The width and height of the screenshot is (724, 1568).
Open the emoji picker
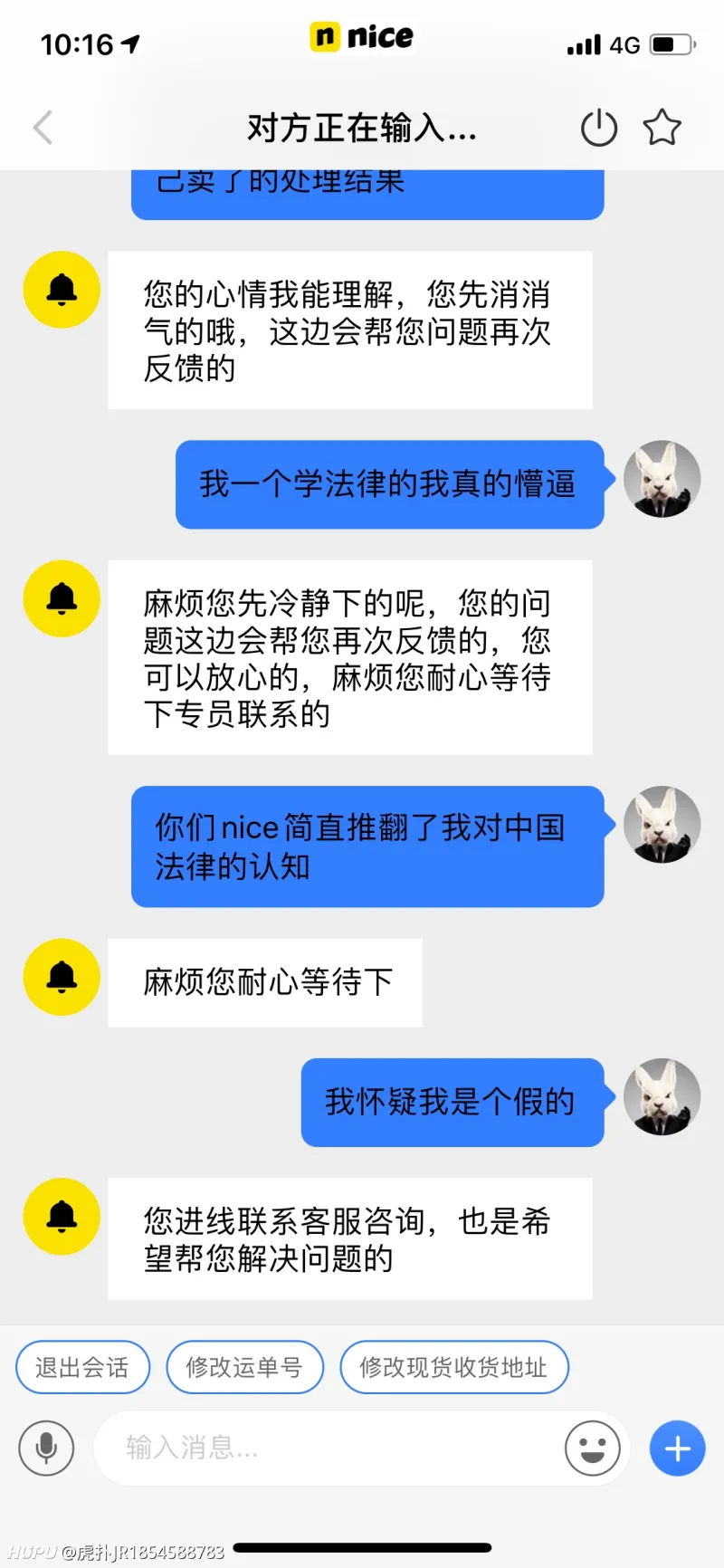point(592,1448)
